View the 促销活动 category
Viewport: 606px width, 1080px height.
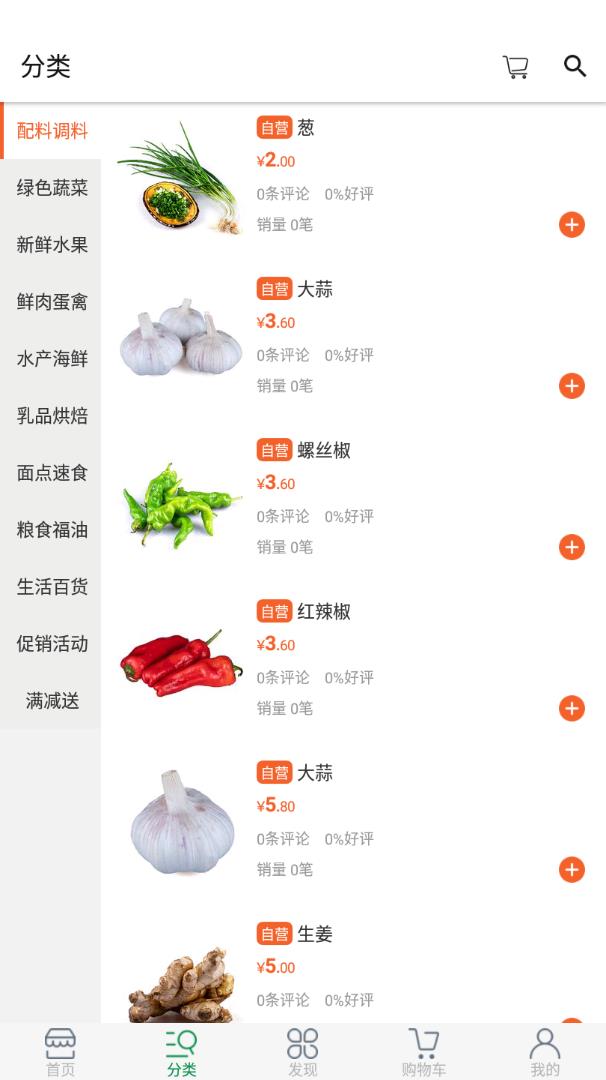click(x=52, y=644)
